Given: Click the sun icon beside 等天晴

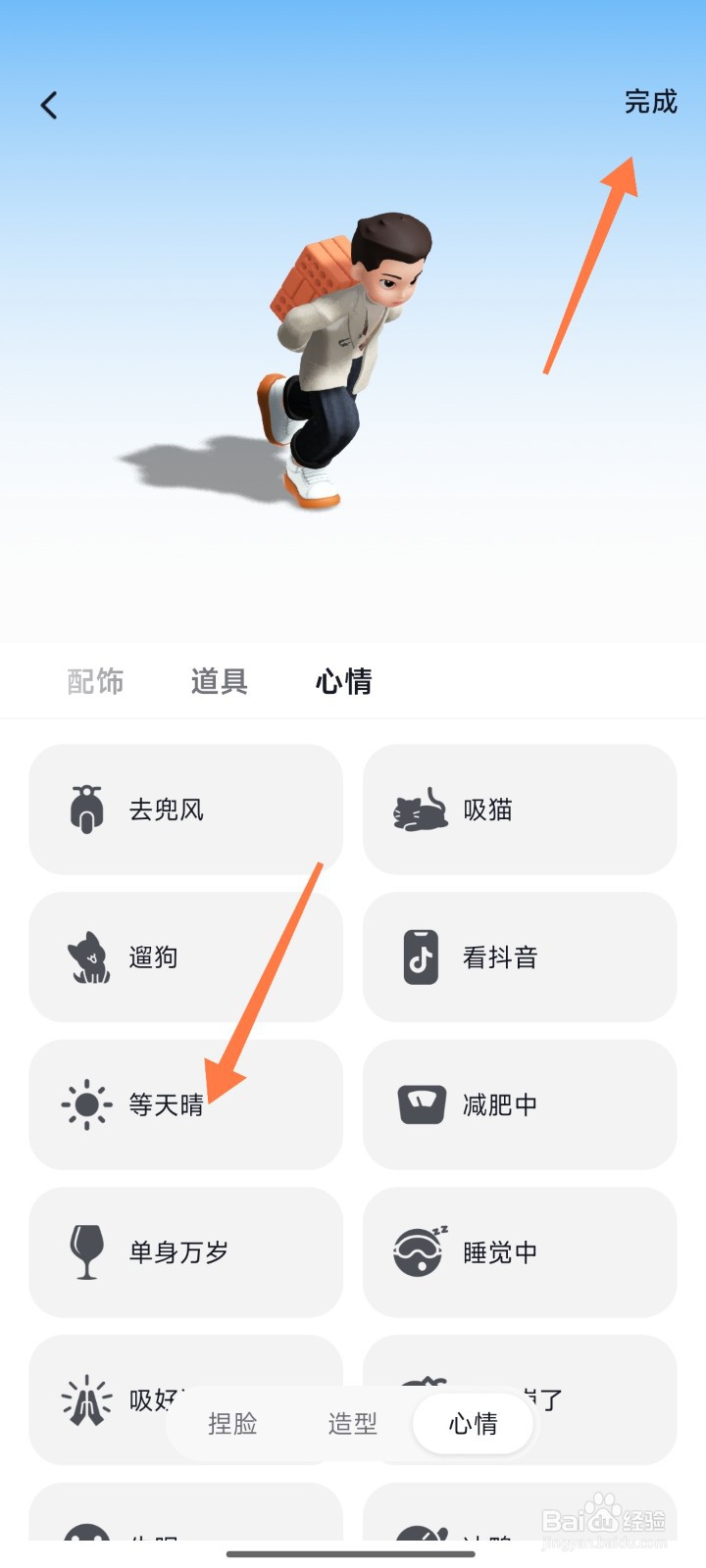Looking at the screenshot, I should click(88, 1104).
